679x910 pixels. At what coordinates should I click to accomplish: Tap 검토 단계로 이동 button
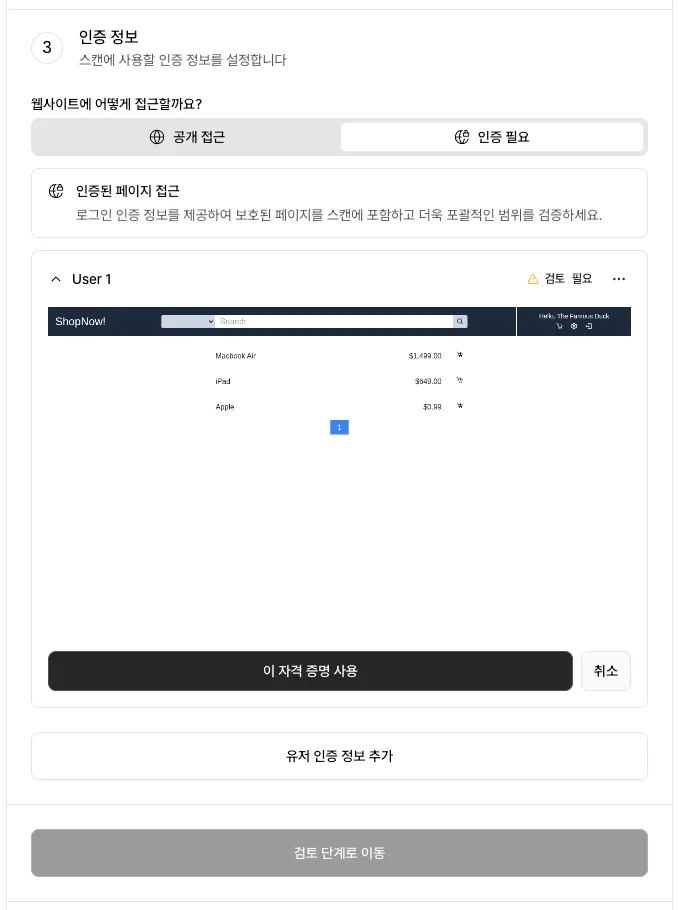pos(339,853)
